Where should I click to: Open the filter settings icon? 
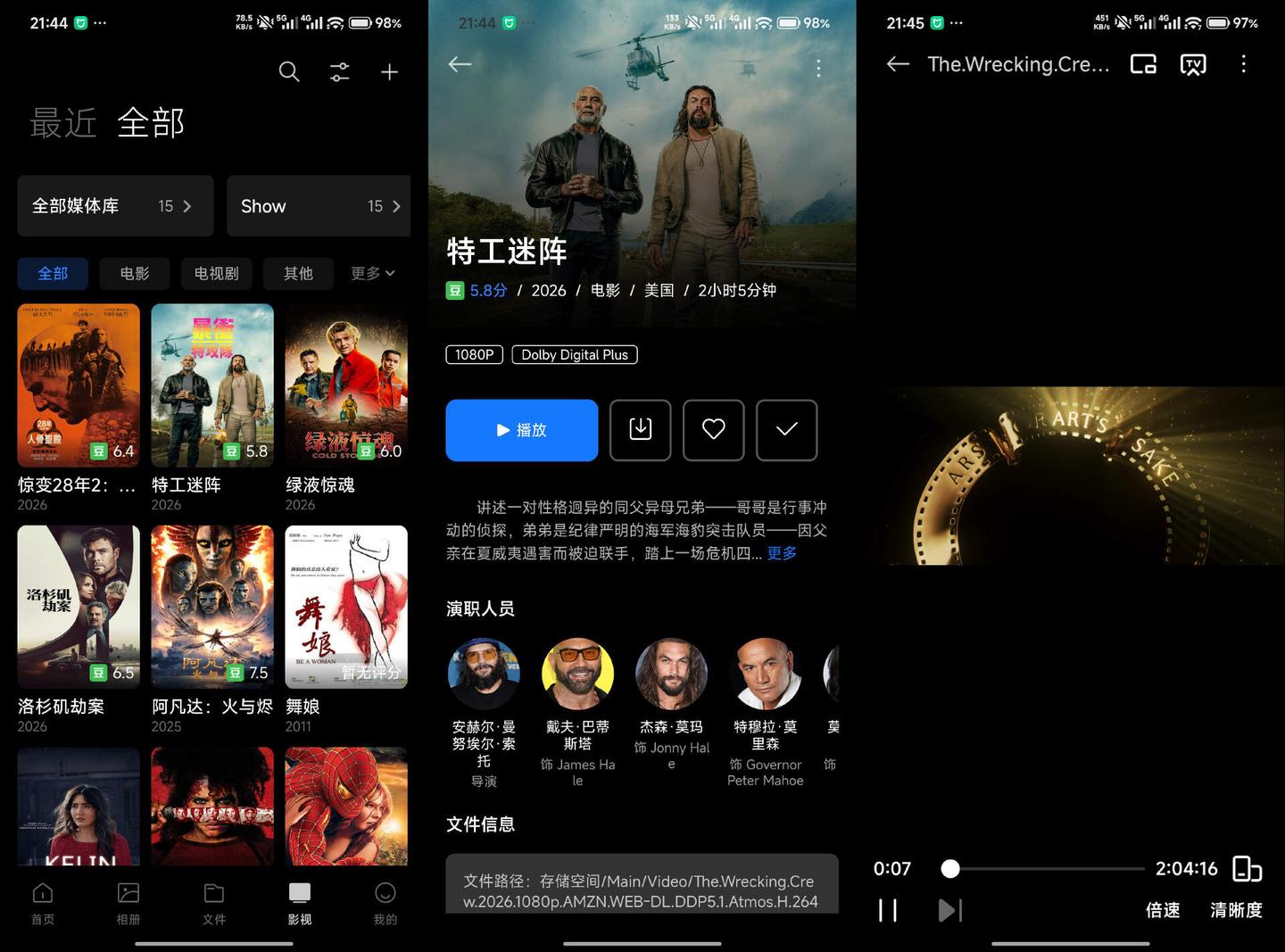coord(339,71)
